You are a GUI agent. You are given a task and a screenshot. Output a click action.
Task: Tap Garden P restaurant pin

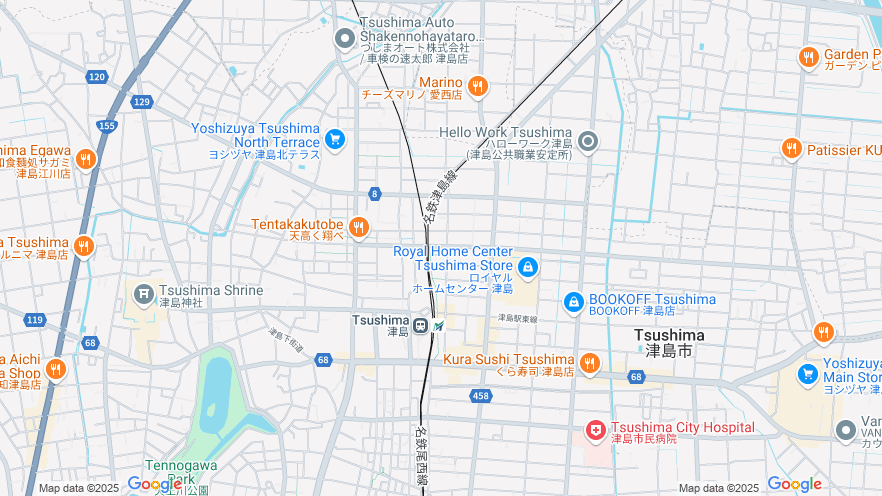(x=809, y=58)
